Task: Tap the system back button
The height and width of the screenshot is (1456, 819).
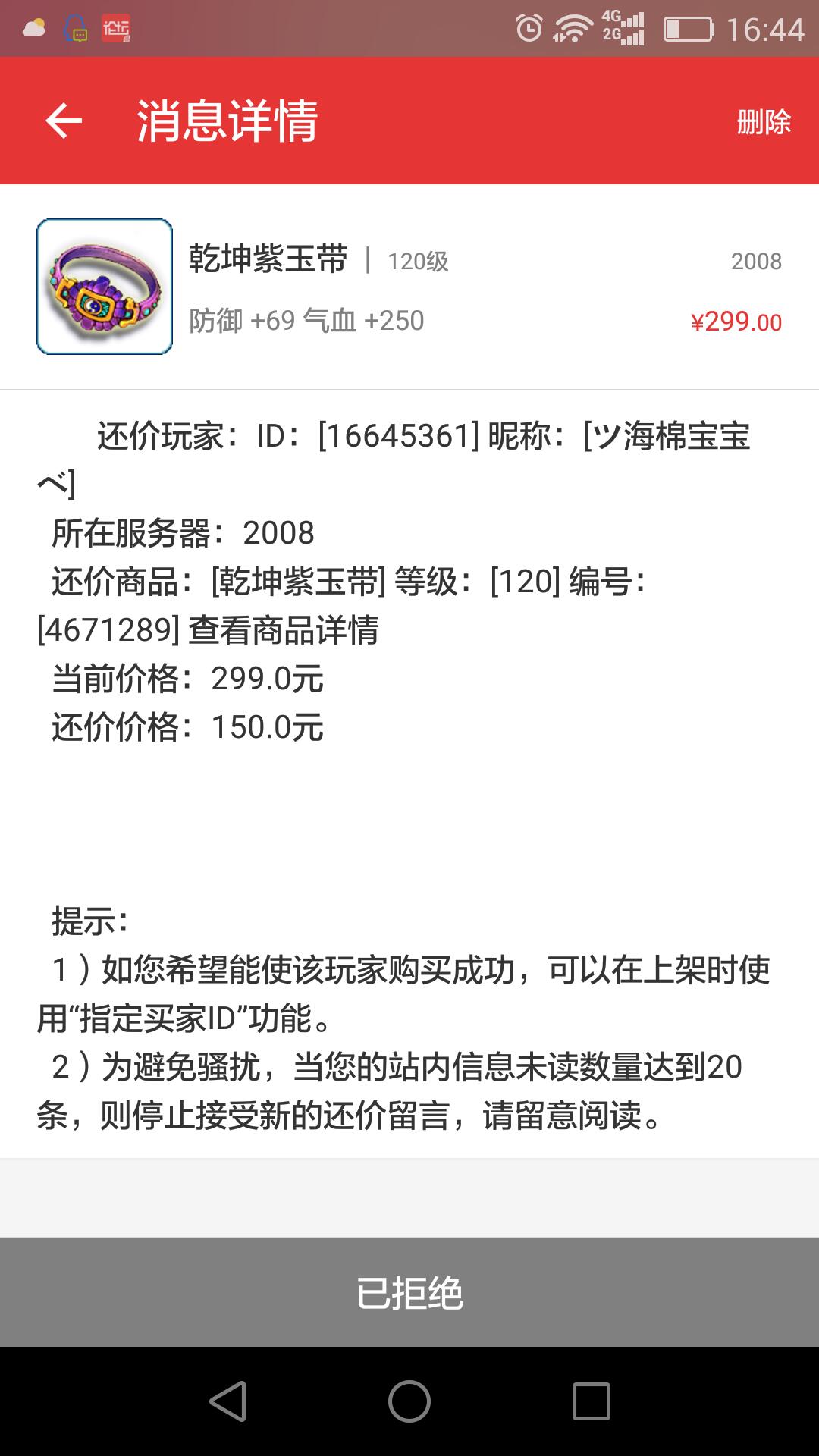Action: point(227,1401)
